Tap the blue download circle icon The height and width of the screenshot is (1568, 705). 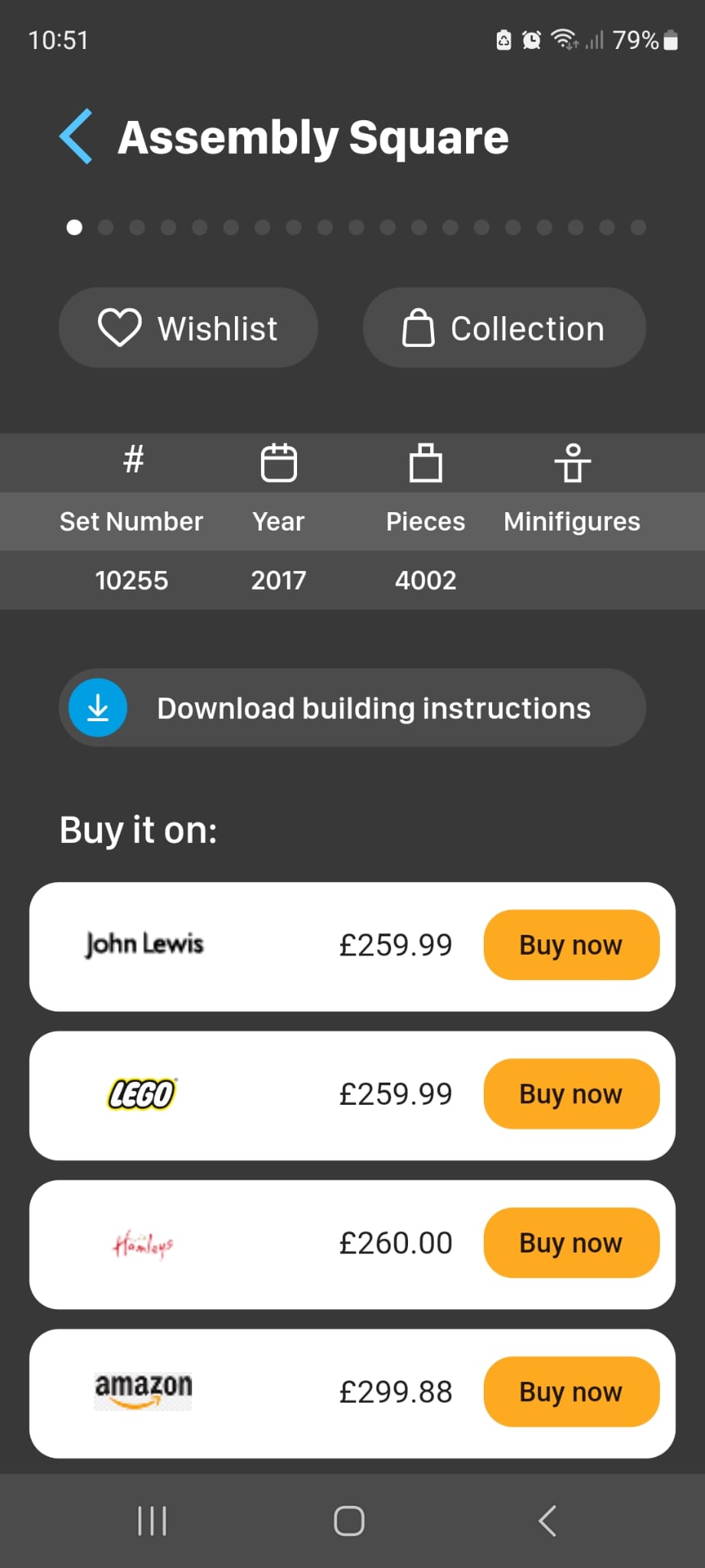tap(97, 707)
